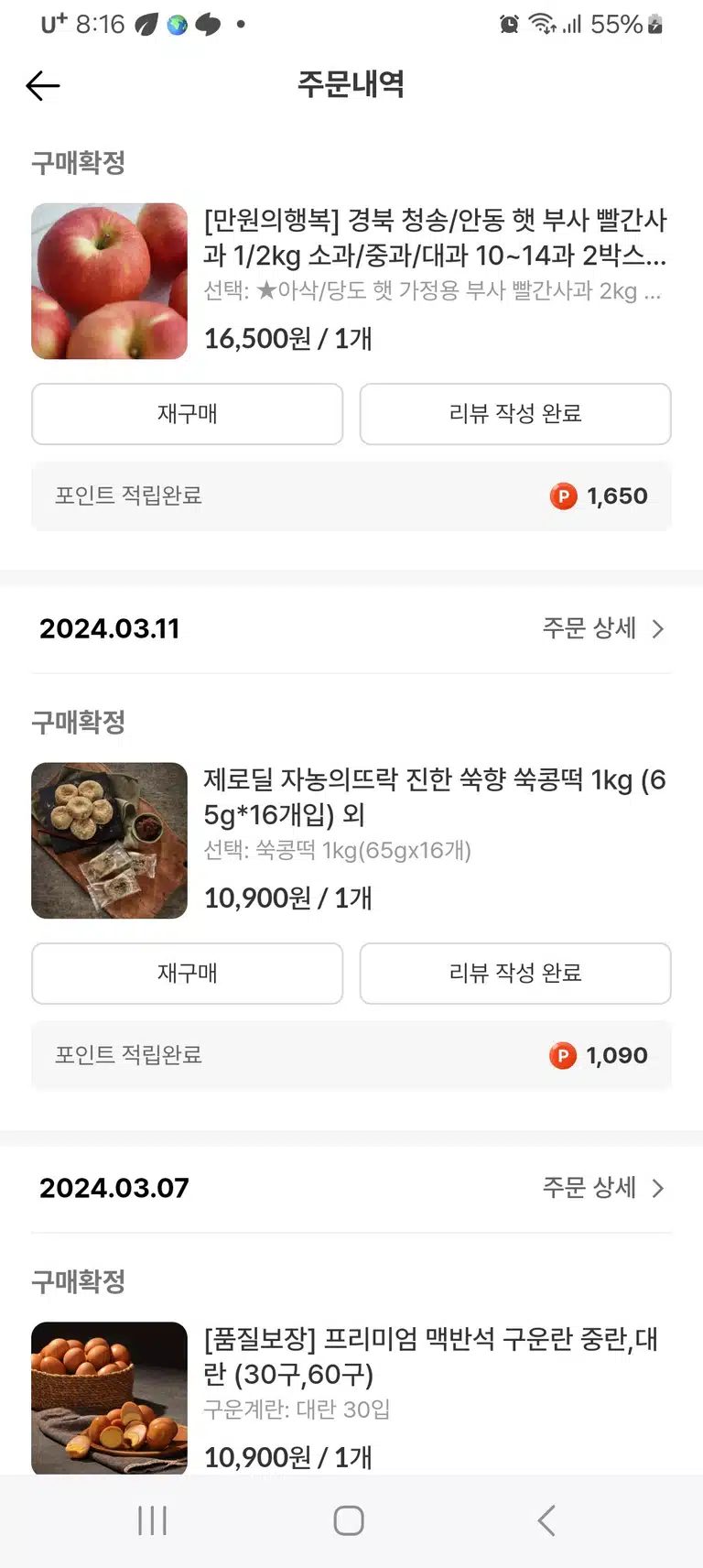The image size is (703, 1568).
Task: Open the red apple product photo
Action: click(x=109, y=281)
